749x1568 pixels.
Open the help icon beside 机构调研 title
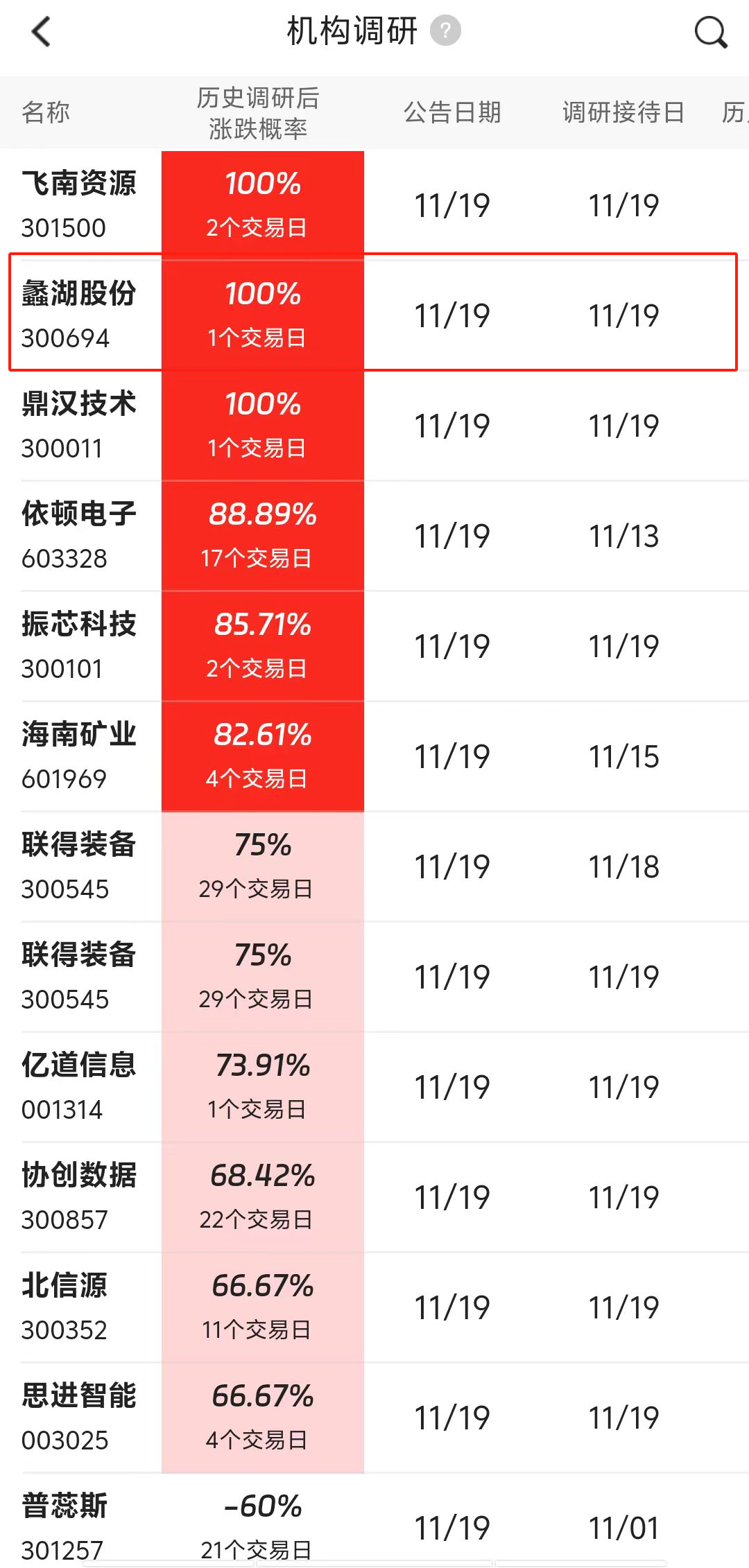tap(445, 31)
